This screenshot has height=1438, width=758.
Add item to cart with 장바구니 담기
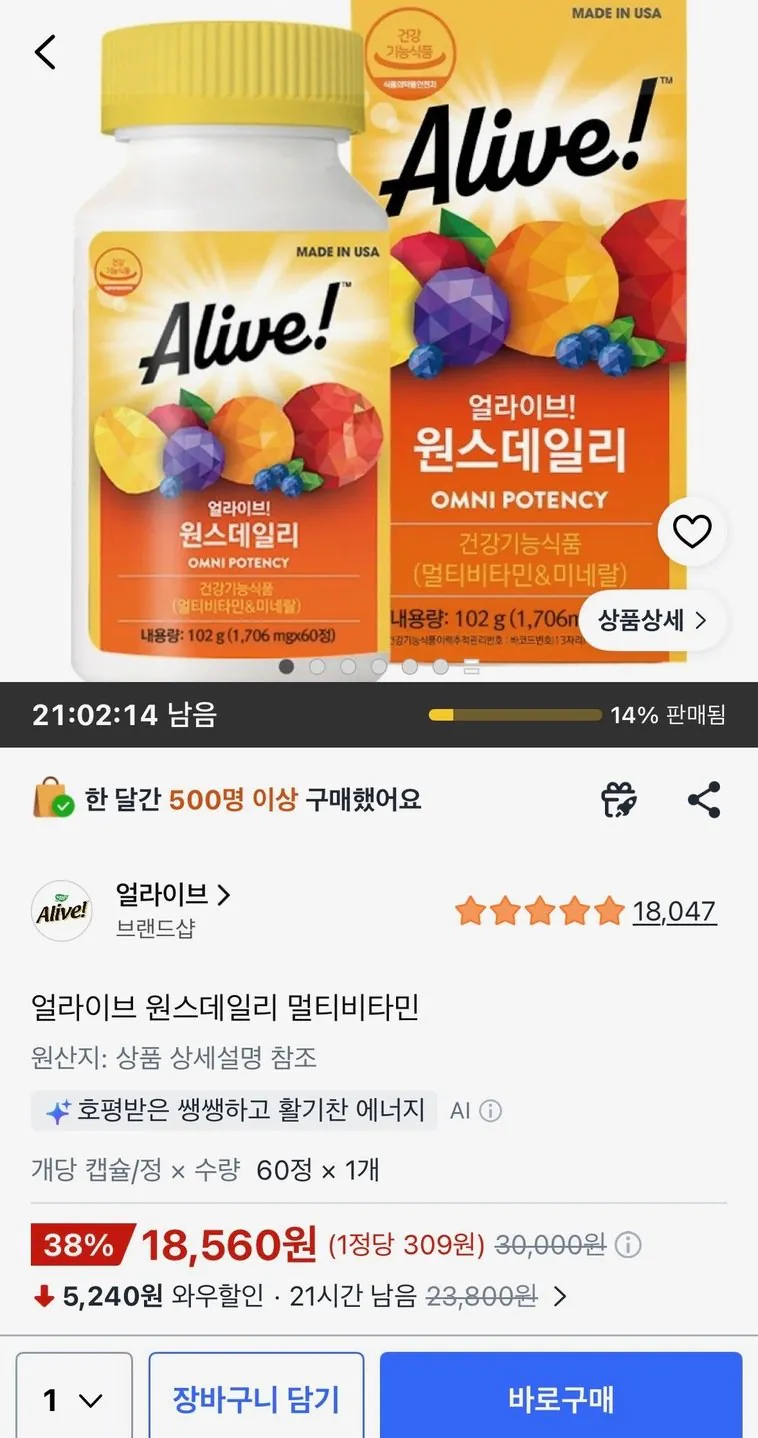(x=256, y=1396)
